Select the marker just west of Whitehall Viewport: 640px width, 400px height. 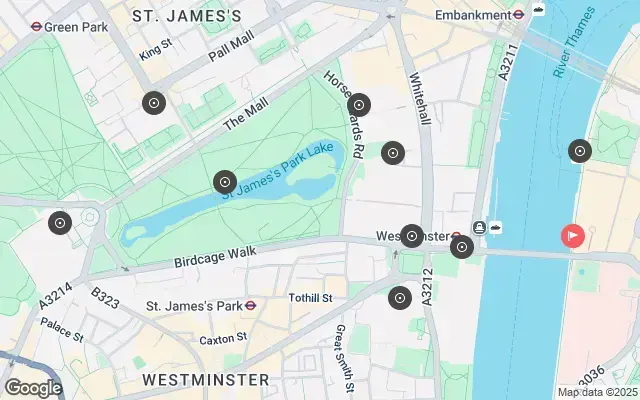pos(393,153)
